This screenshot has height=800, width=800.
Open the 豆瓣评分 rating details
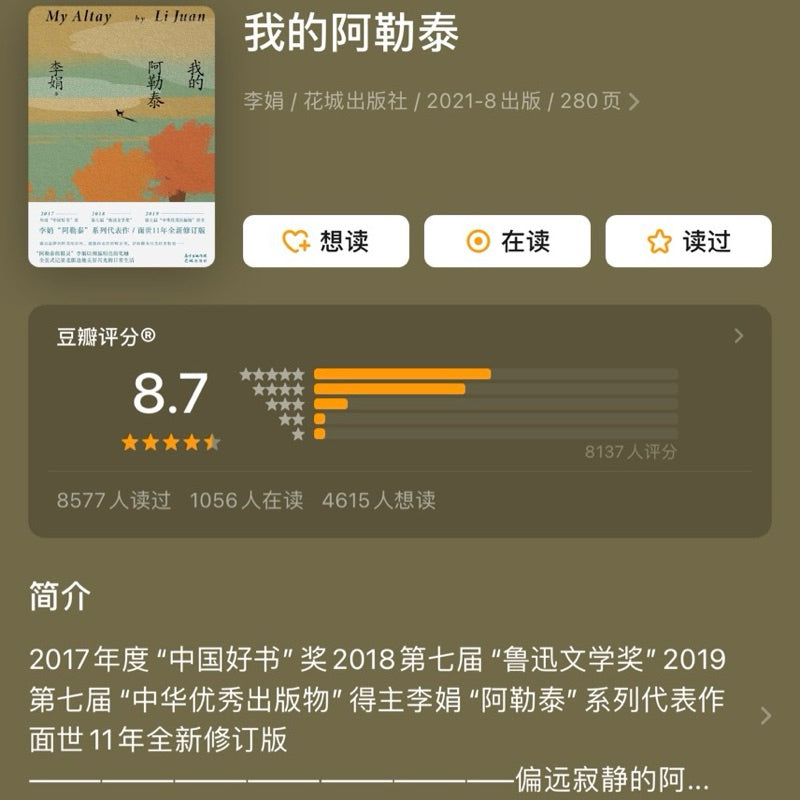[738, 336]
